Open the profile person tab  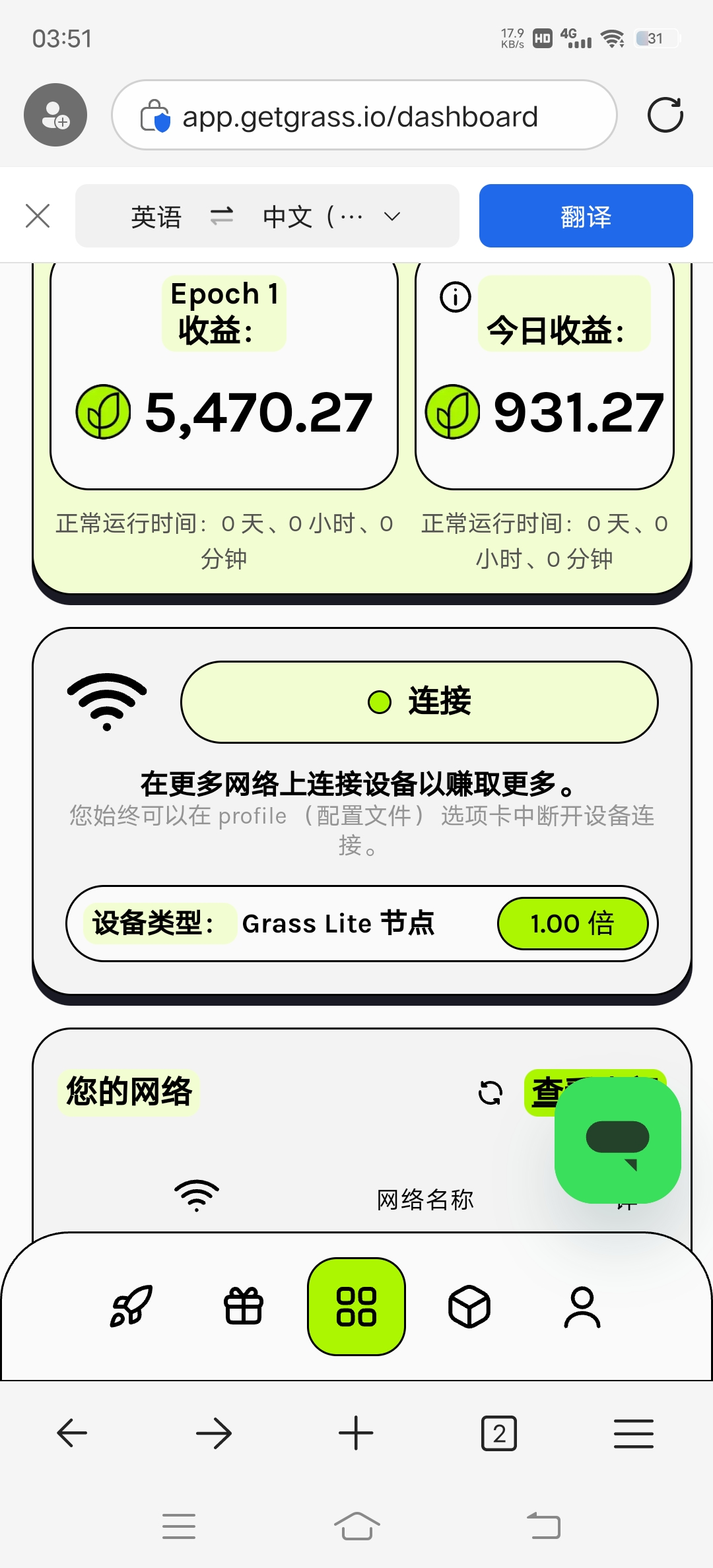[582, 1306]
